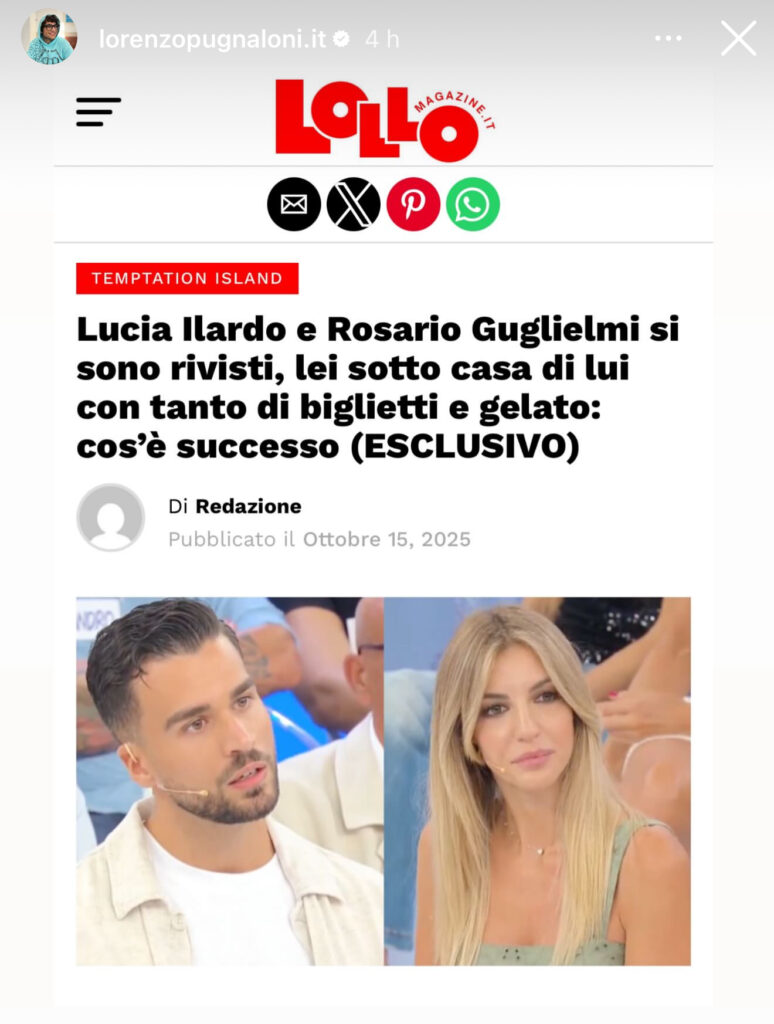This screenshot has width=774, height=1024.
Task: Open the story overflow menu
Action: pos(668,39)
